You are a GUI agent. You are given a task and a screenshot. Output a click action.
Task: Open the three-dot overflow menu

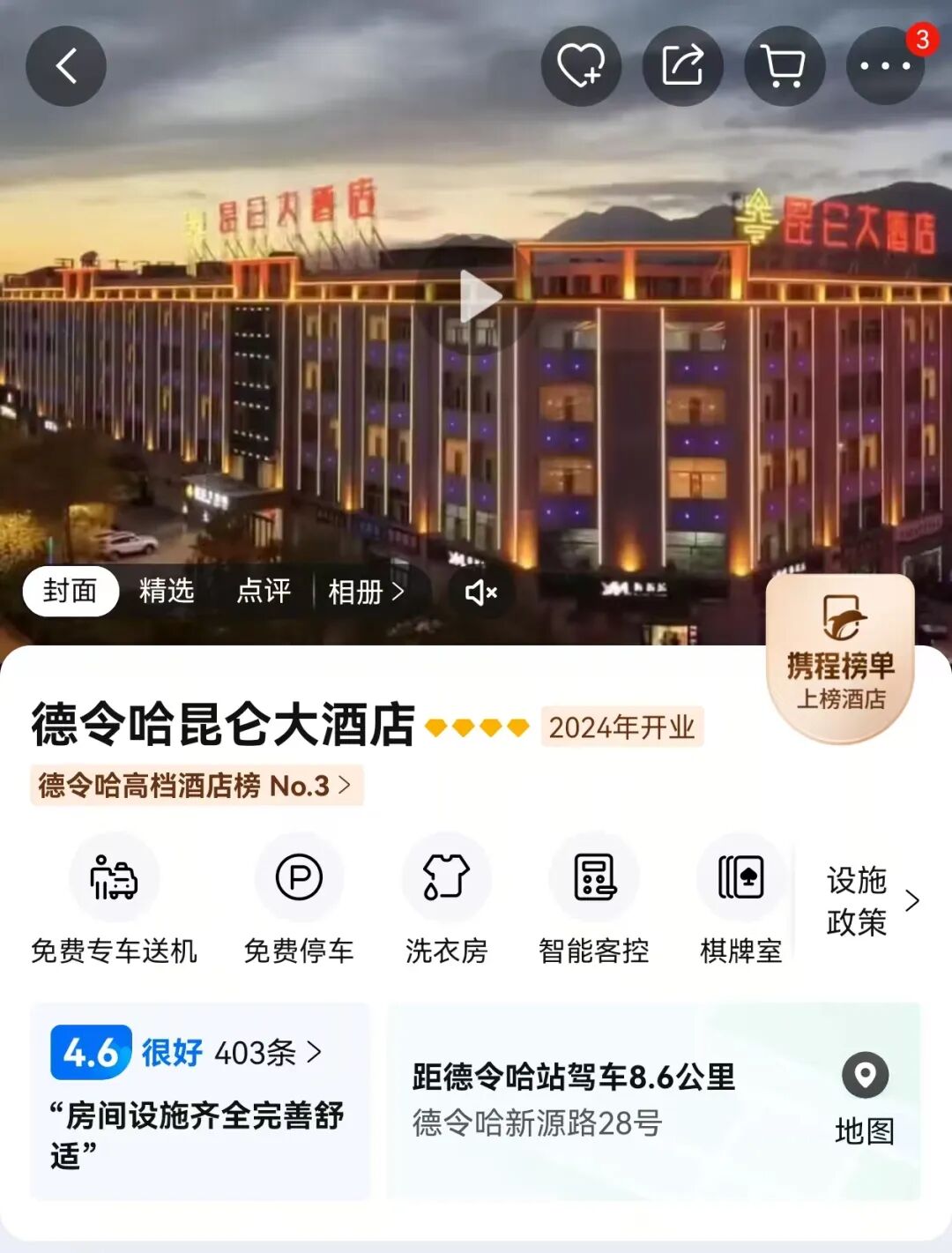pyautogui.click(x=885, y=66)
